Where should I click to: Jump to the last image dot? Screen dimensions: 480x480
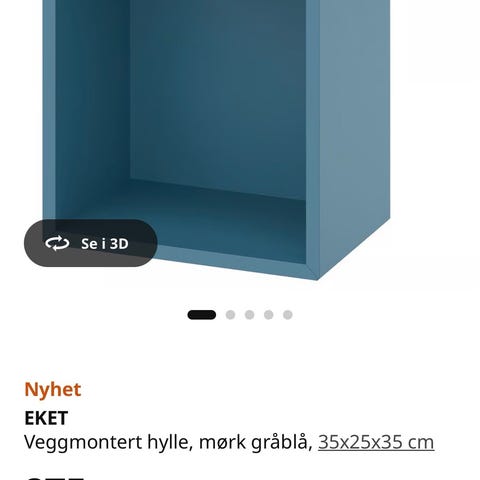pyautogui.click(x=288, y=315)
